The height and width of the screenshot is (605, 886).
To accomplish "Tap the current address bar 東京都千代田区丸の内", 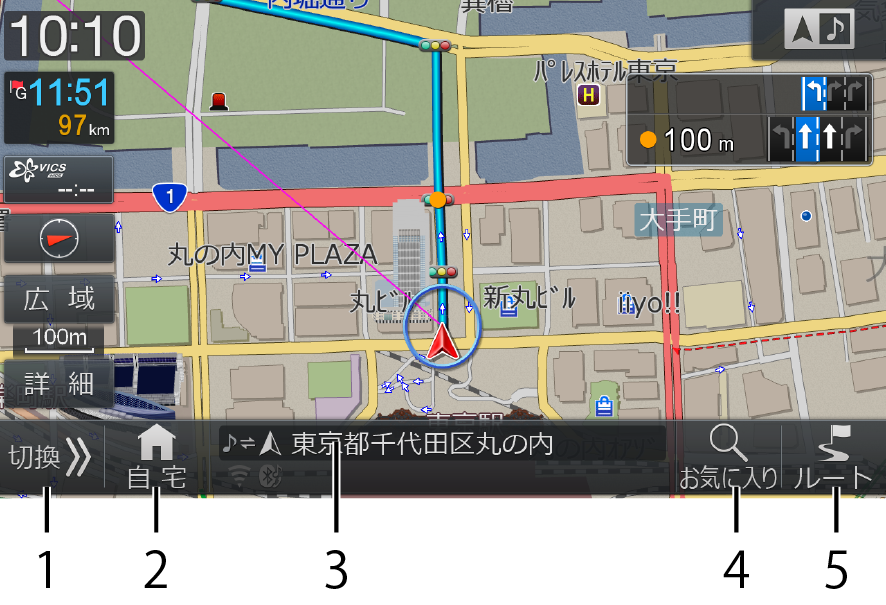I will [440, 444].
